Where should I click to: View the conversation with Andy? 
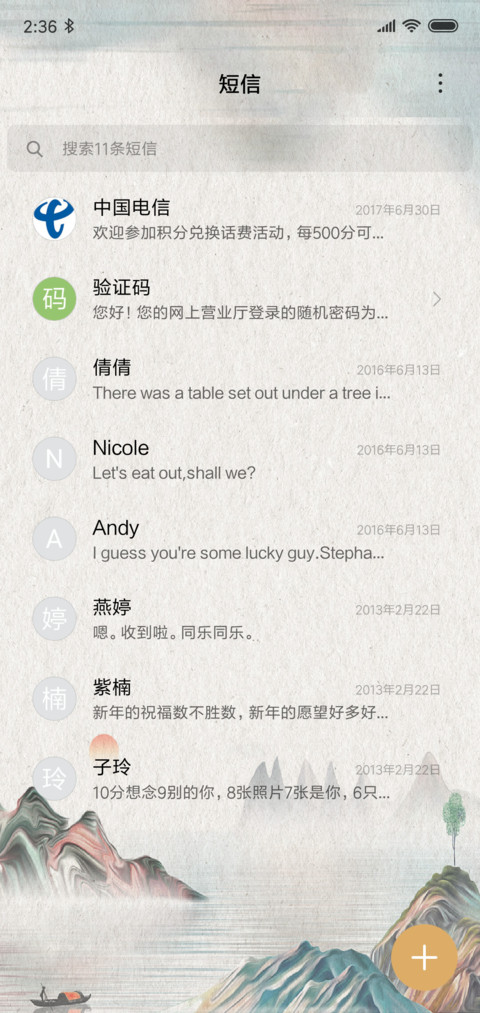pyautogui.click(x=240, y=539)
